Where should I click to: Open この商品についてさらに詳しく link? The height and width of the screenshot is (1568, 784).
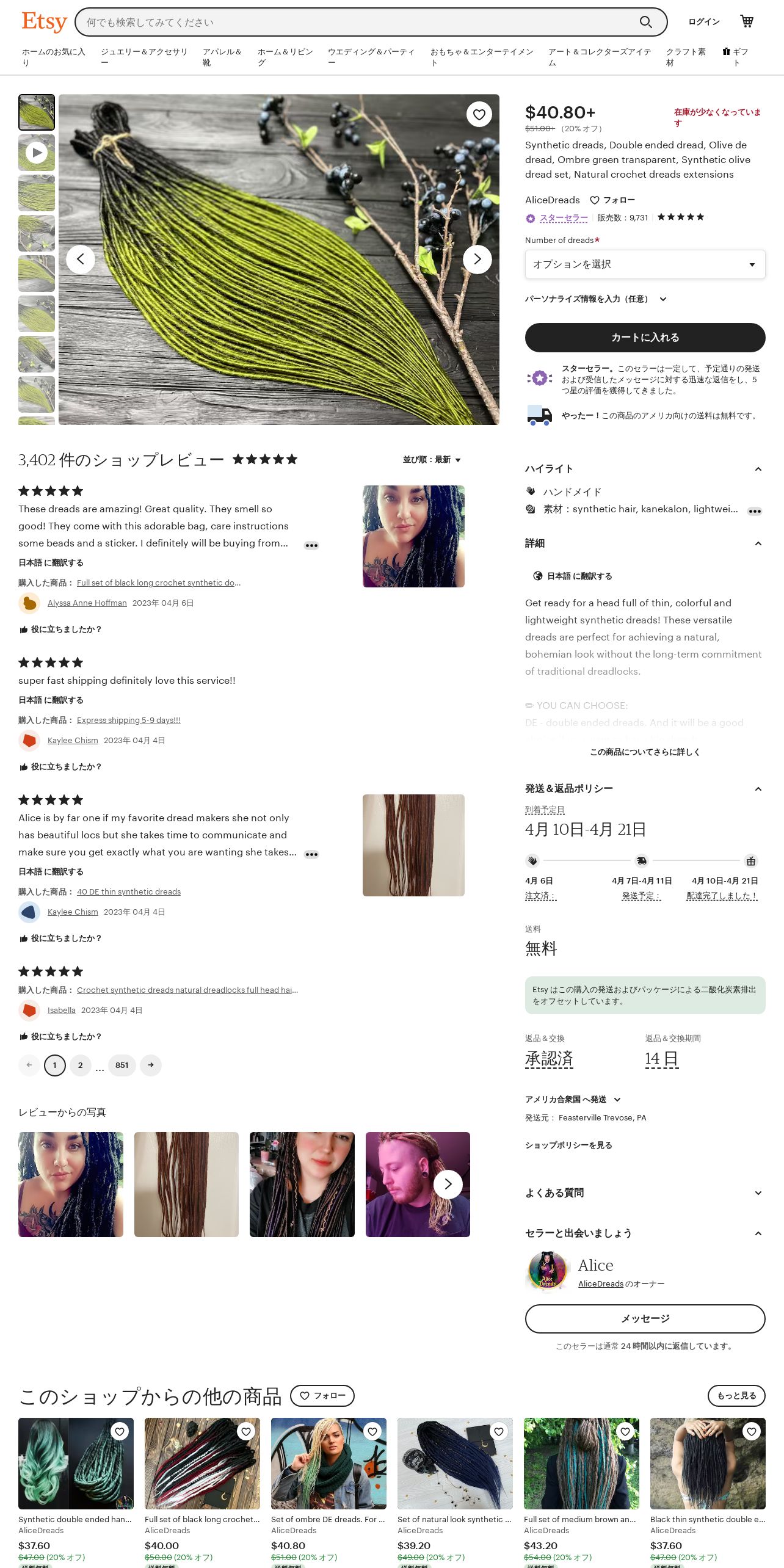[645, 752]
